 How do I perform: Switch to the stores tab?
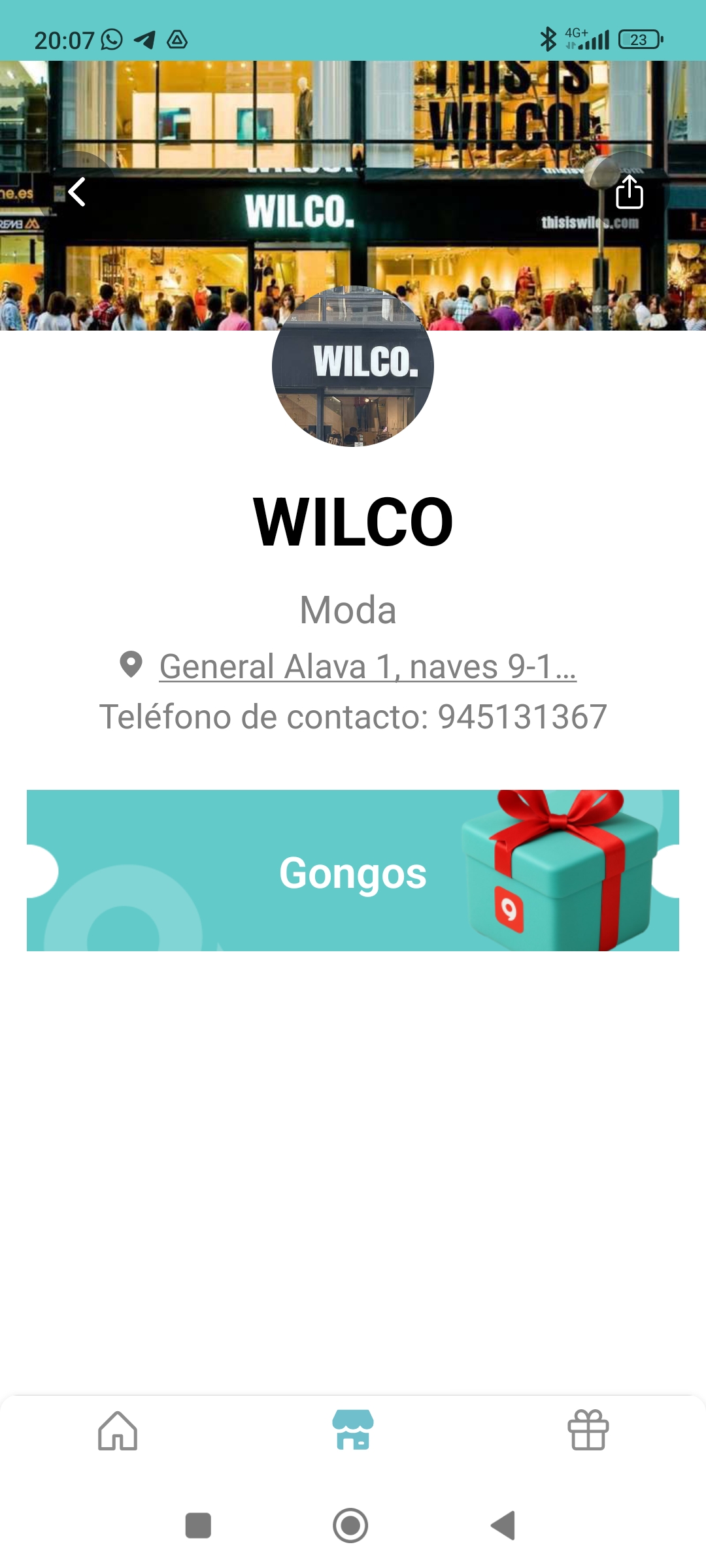353,1431
